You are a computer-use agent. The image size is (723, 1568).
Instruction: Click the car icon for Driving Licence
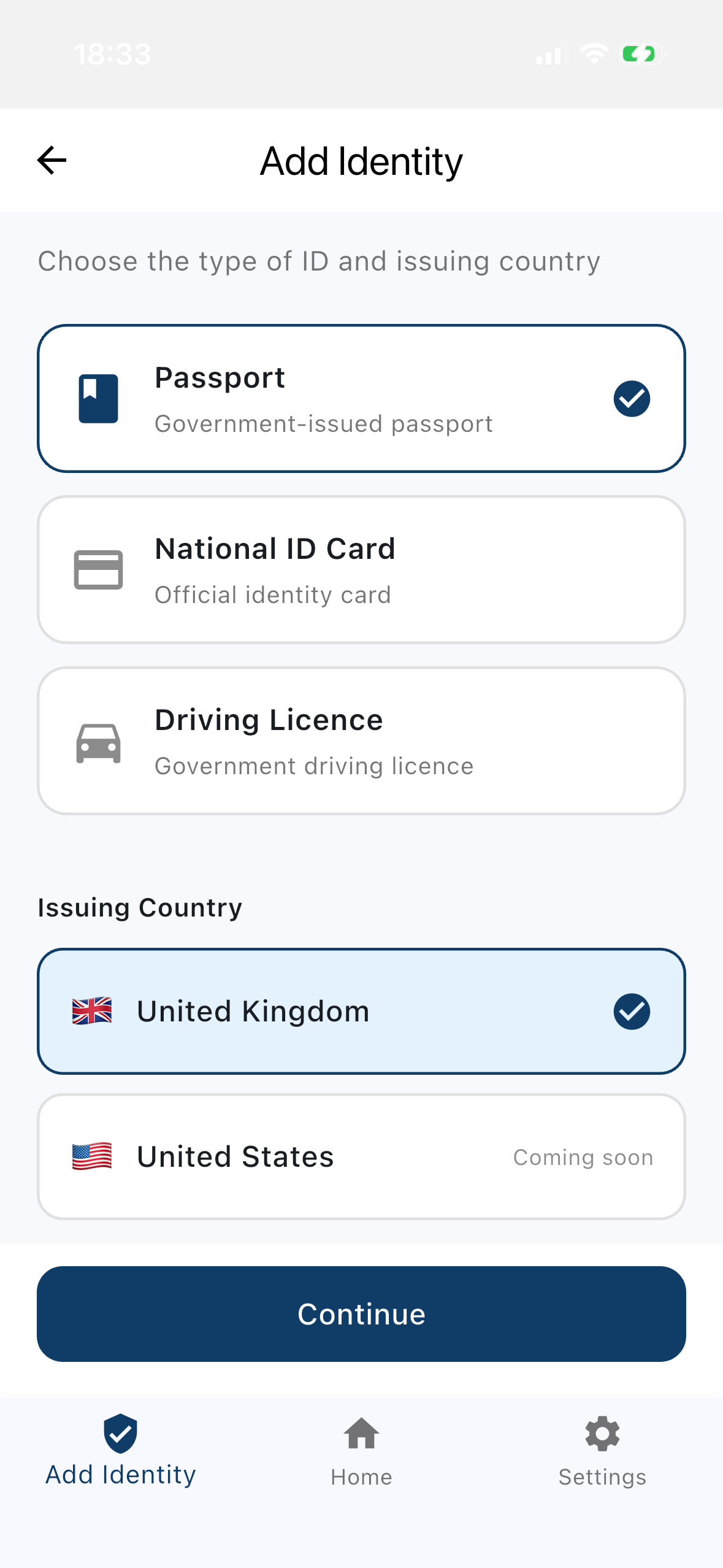(99, 742)
